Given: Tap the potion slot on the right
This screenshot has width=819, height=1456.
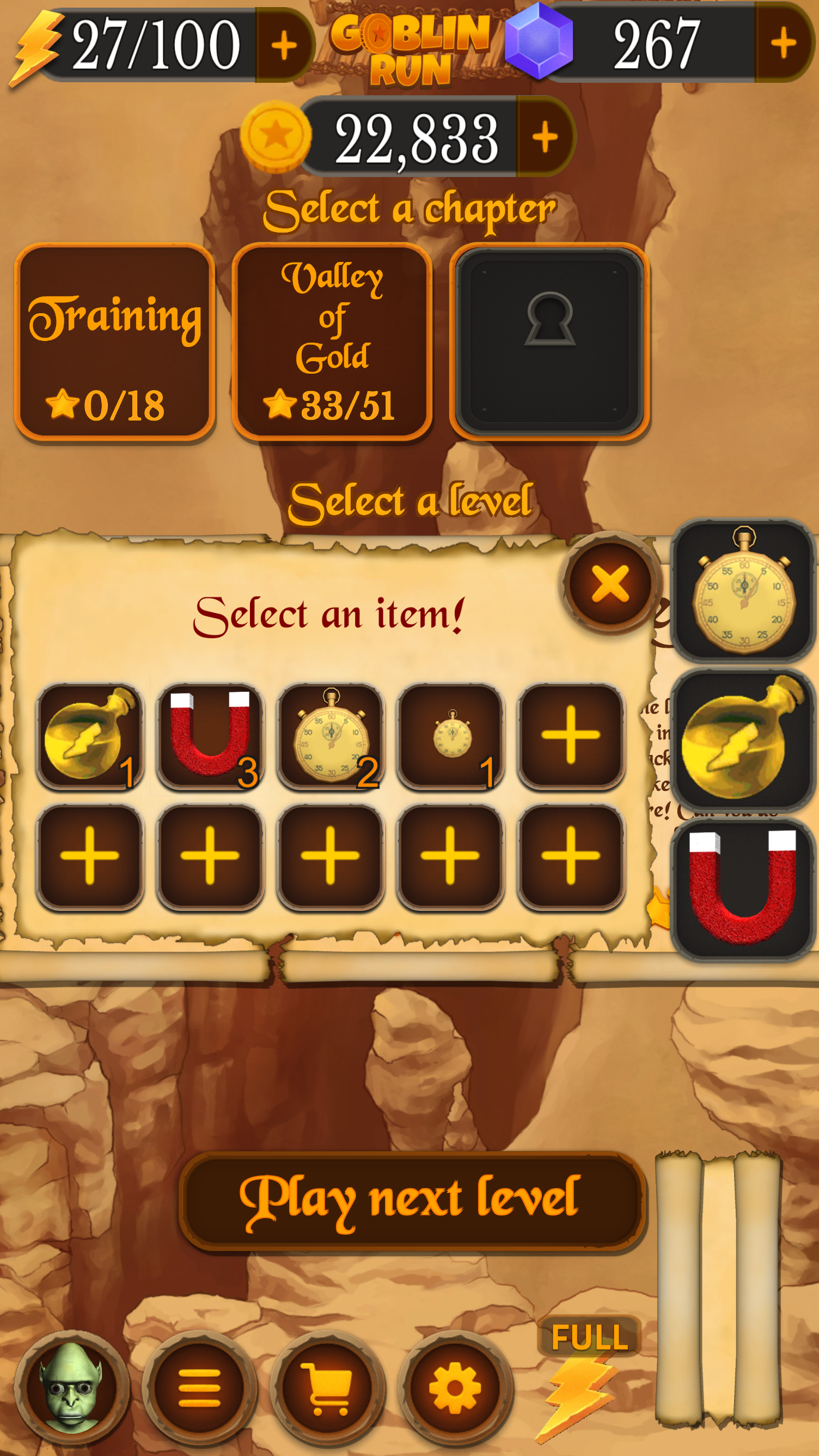Looking at the screenshot, I should point(743,740).
